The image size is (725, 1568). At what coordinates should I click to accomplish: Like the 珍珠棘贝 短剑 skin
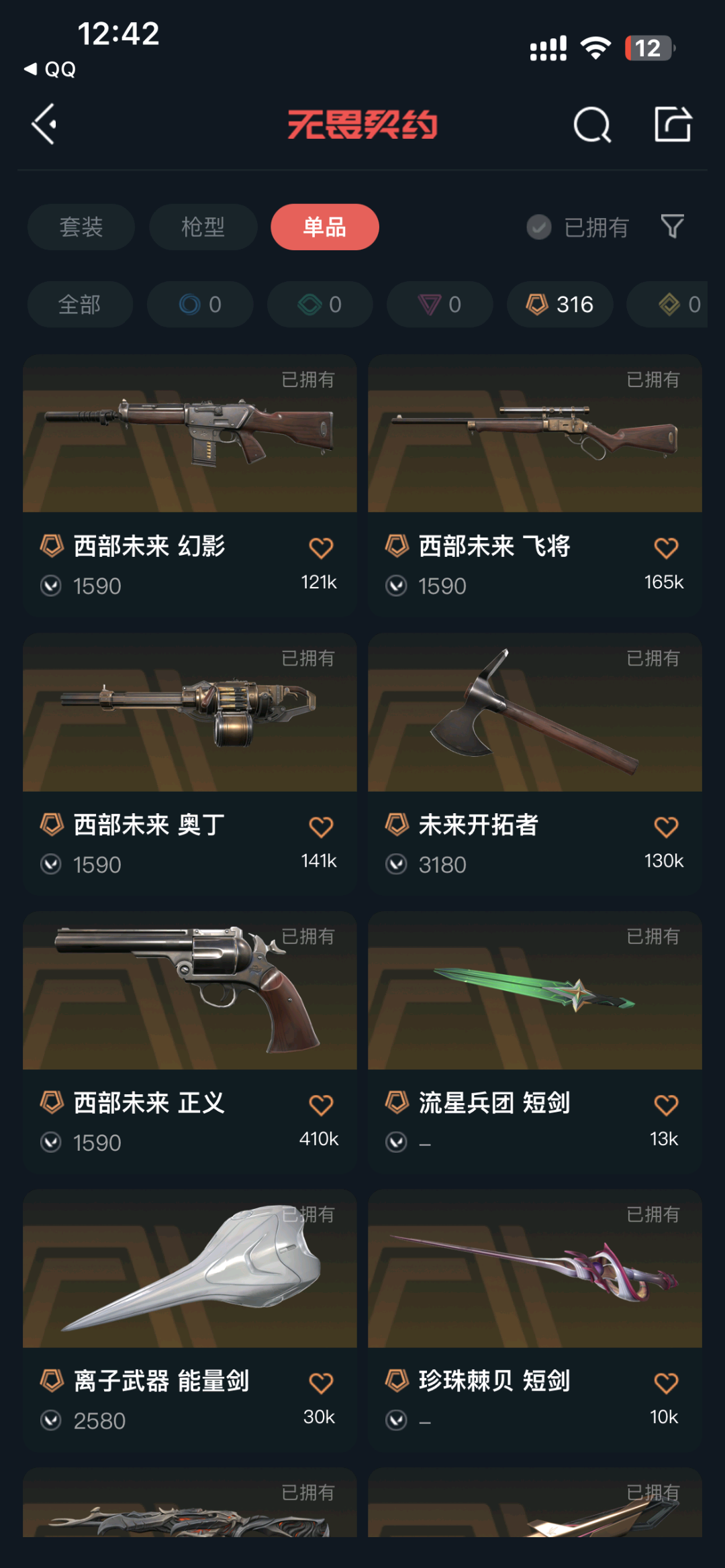(666, 1383)
